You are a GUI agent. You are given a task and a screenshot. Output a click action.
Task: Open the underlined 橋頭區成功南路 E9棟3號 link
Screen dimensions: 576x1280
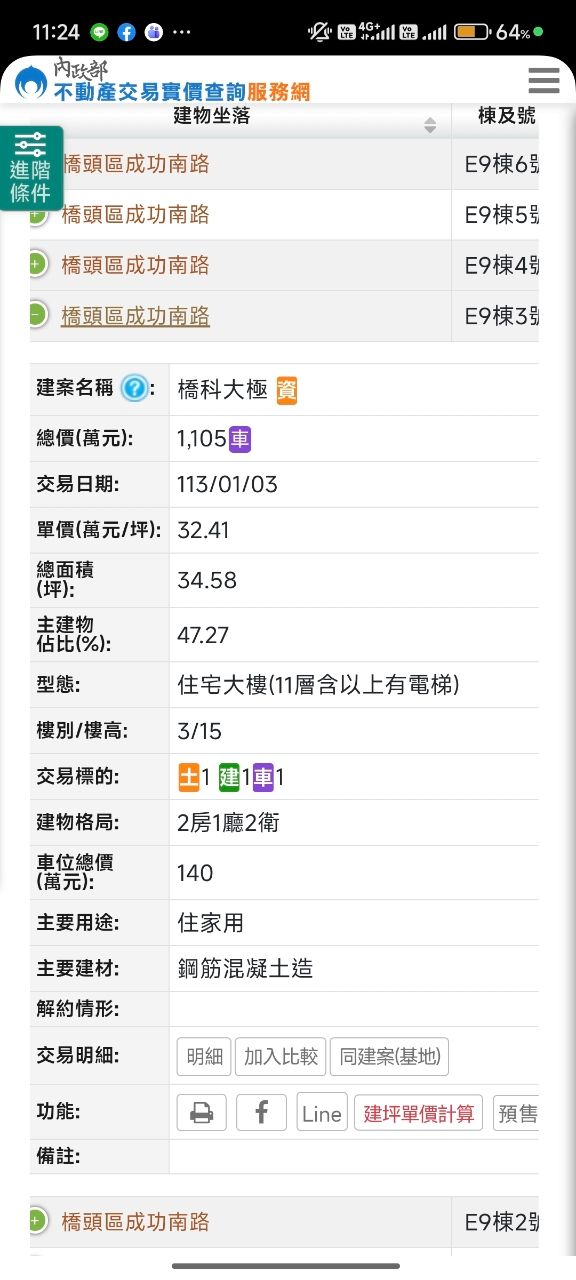(136, 316)
